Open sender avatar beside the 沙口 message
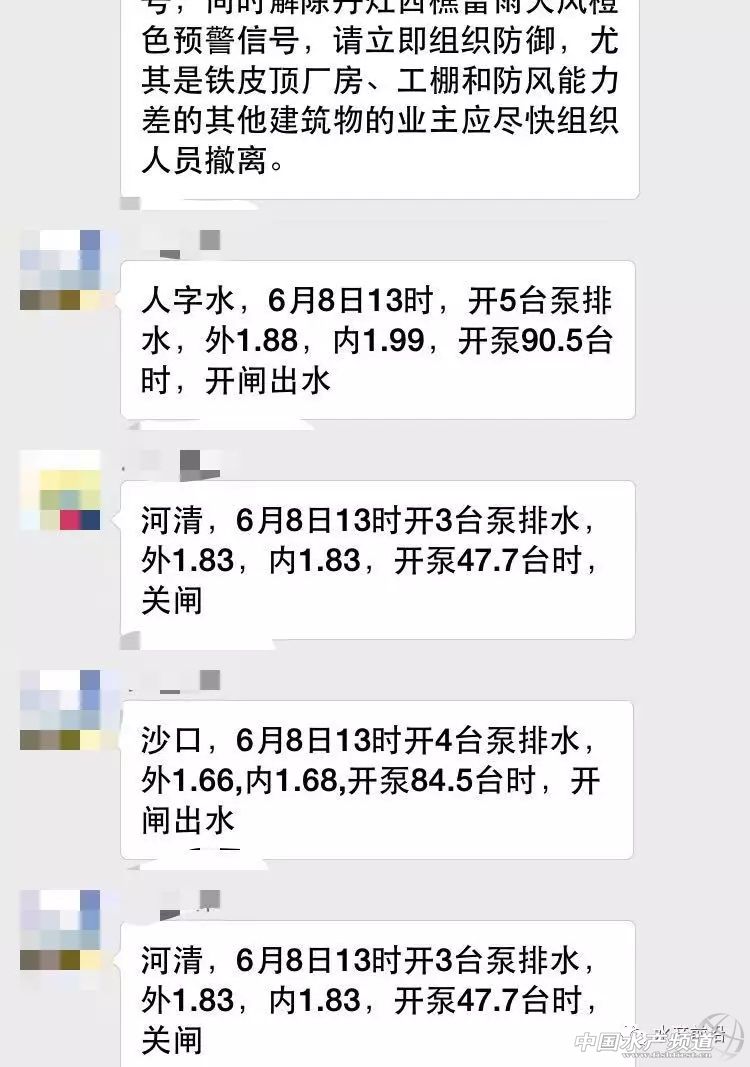This screenshot has width=750, height=1067. [x=60, y=710]
